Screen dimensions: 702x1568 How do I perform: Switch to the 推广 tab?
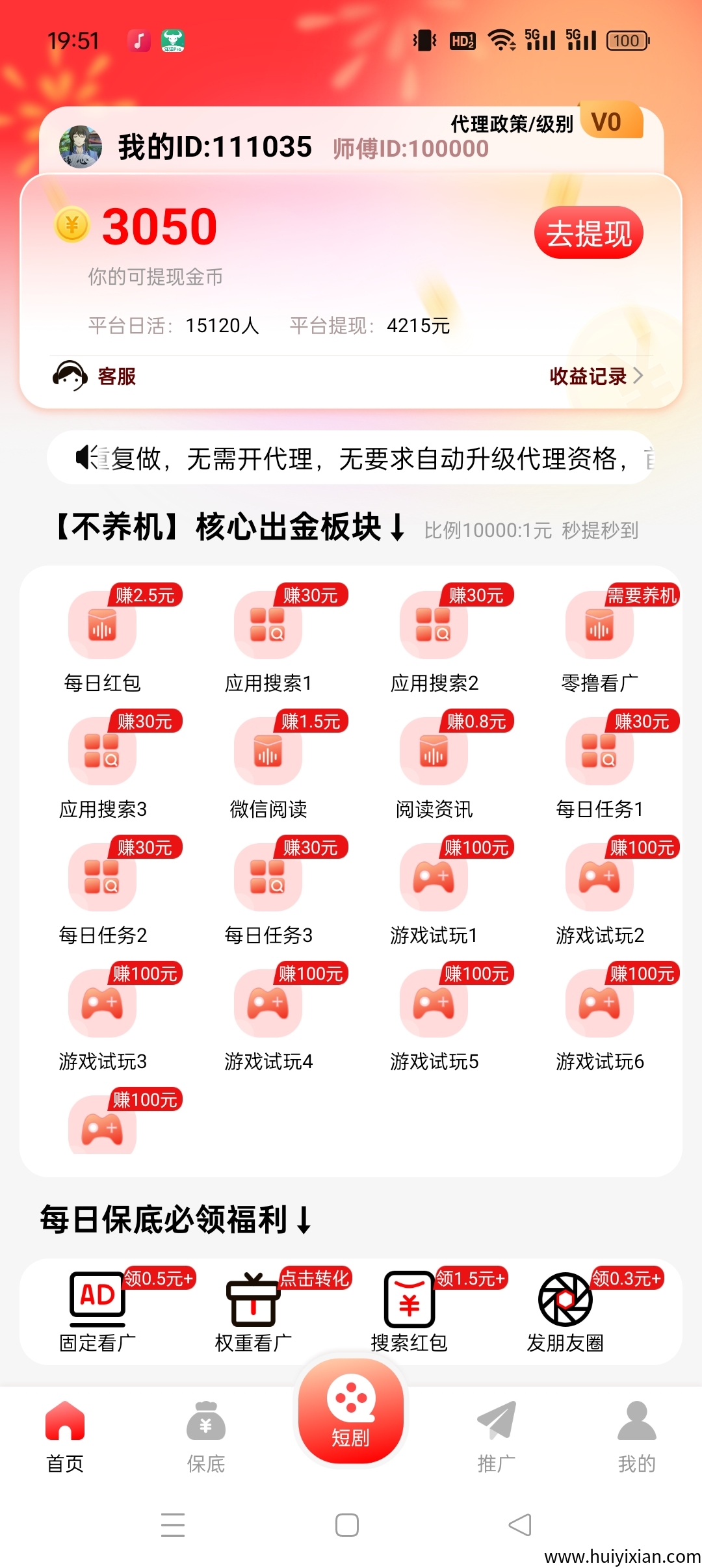(496, 1437)
